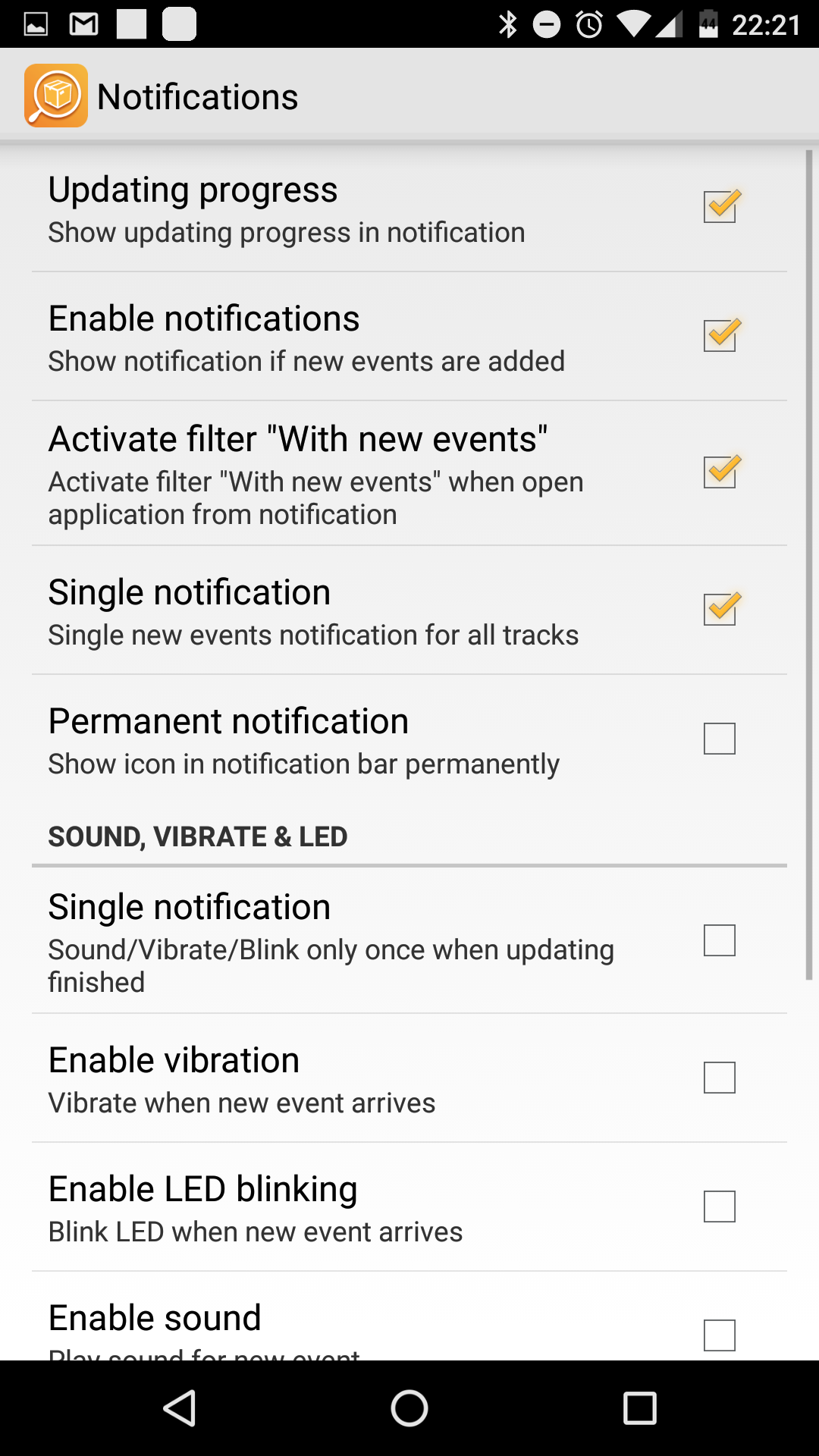Disable the Enable notifications option
The width and height of the screenshot is (819, 1456).
[720, 335]
